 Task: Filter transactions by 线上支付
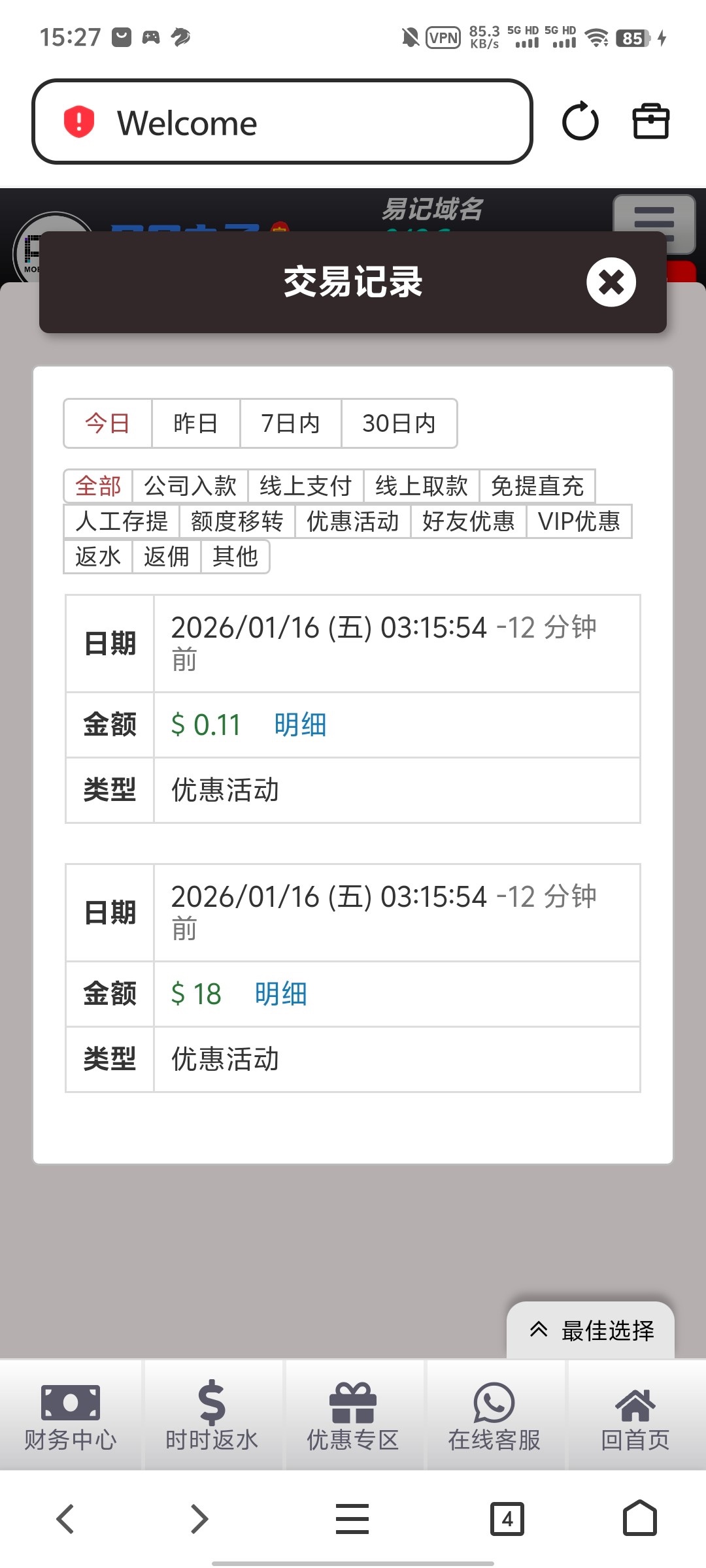coord(305,486)
